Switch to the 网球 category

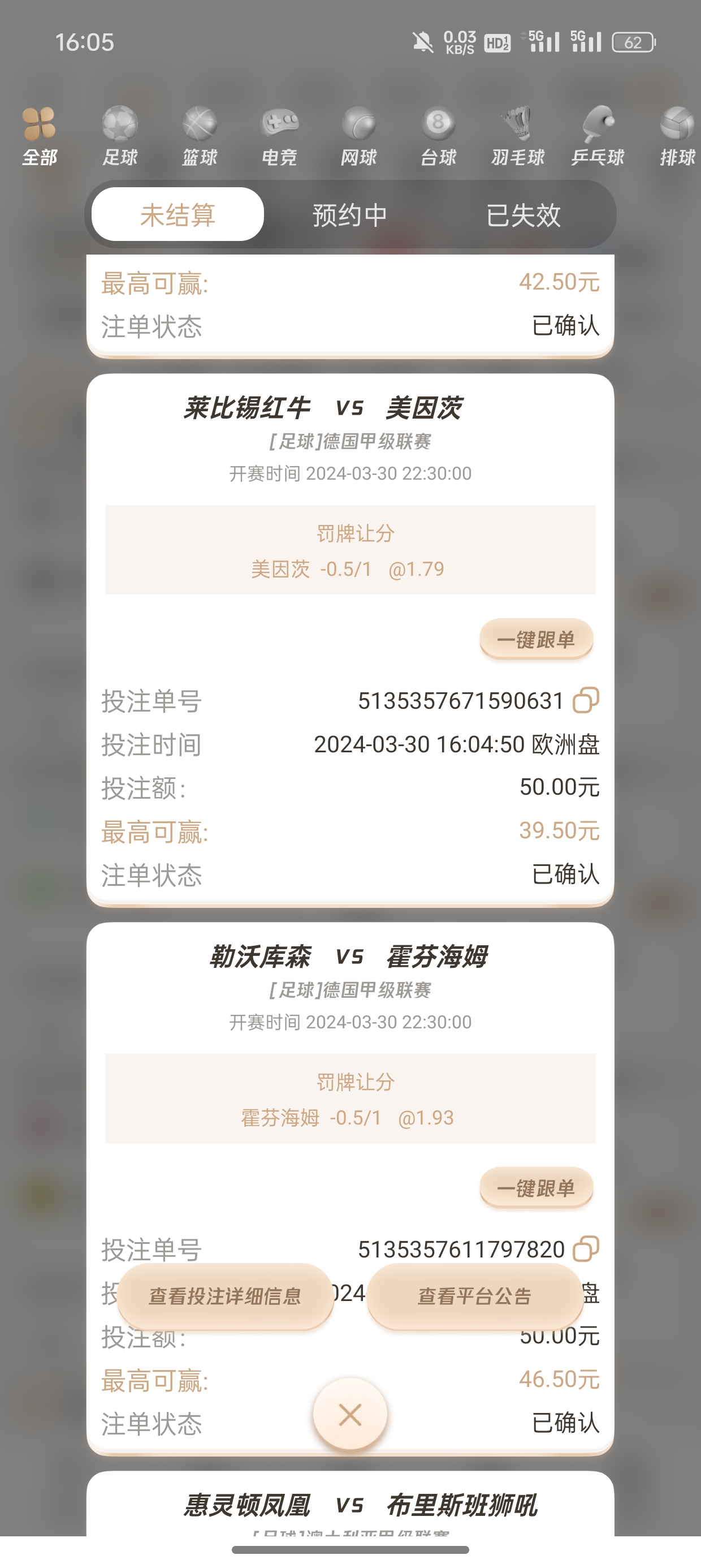359,136
